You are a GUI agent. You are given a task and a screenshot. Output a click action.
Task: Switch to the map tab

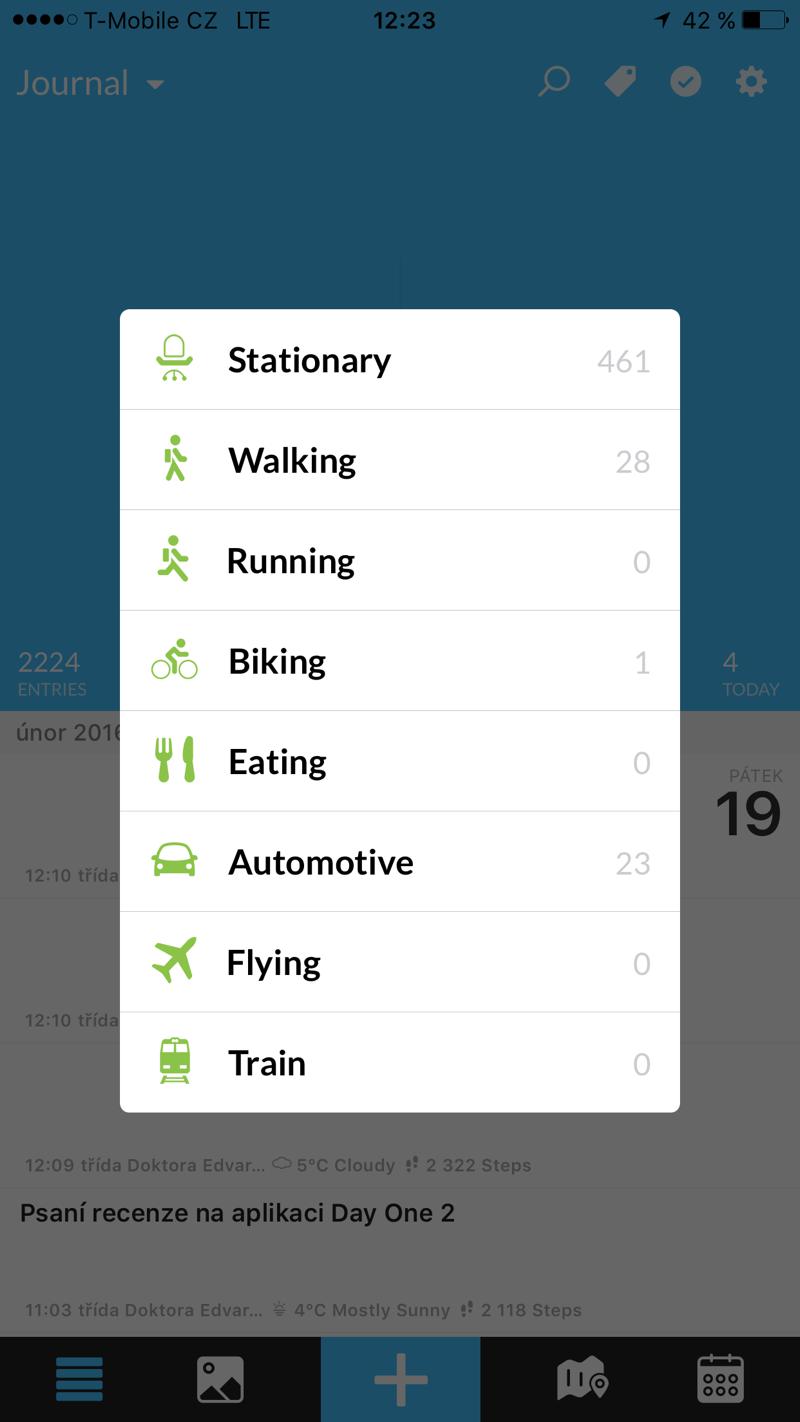(x=581, y=1379)
